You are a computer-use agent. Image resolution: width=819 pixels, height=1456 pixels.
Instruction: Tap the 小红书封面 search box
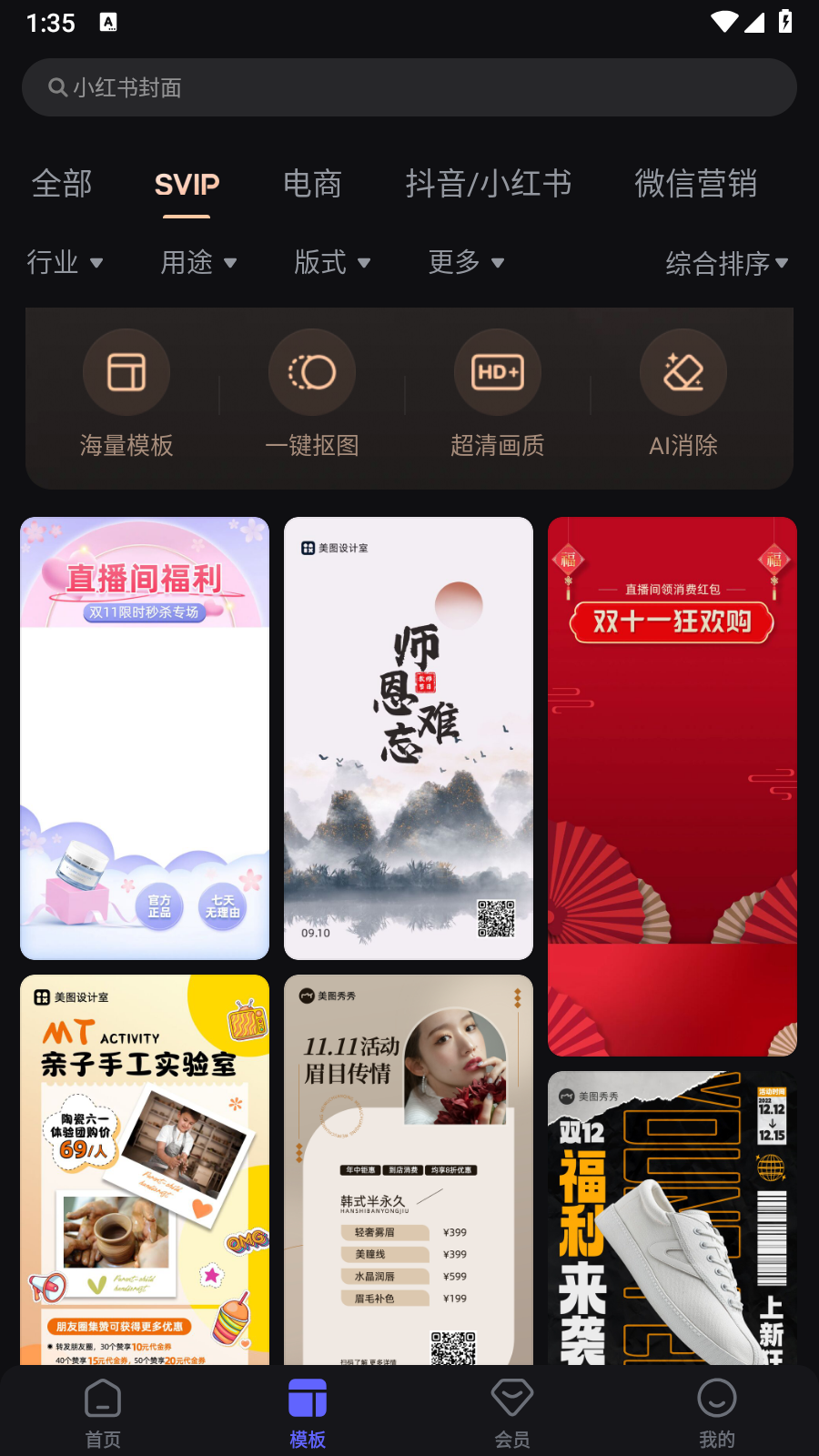tap(409, 87)
